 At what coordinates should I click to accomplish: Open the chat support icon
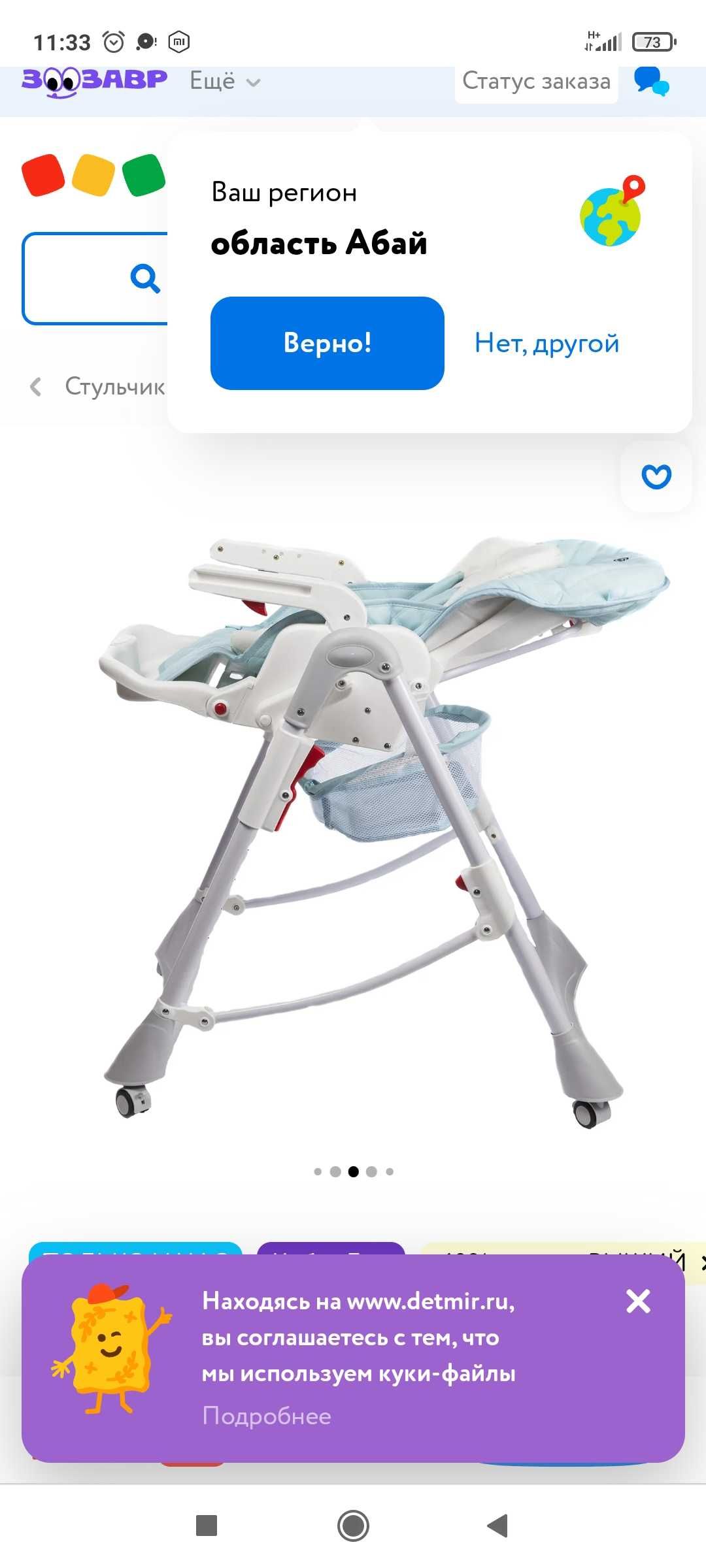(651, 81)
